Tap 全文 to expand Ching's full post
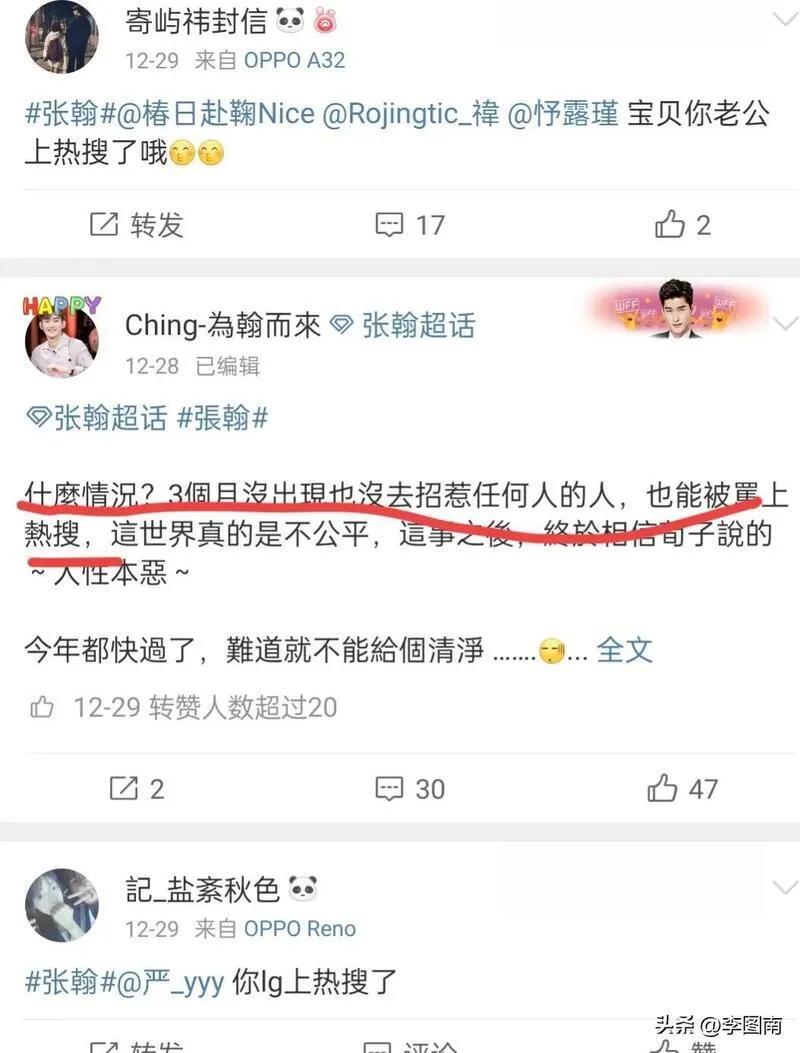Screen dimensions: 800x1053 pos(625,650)
